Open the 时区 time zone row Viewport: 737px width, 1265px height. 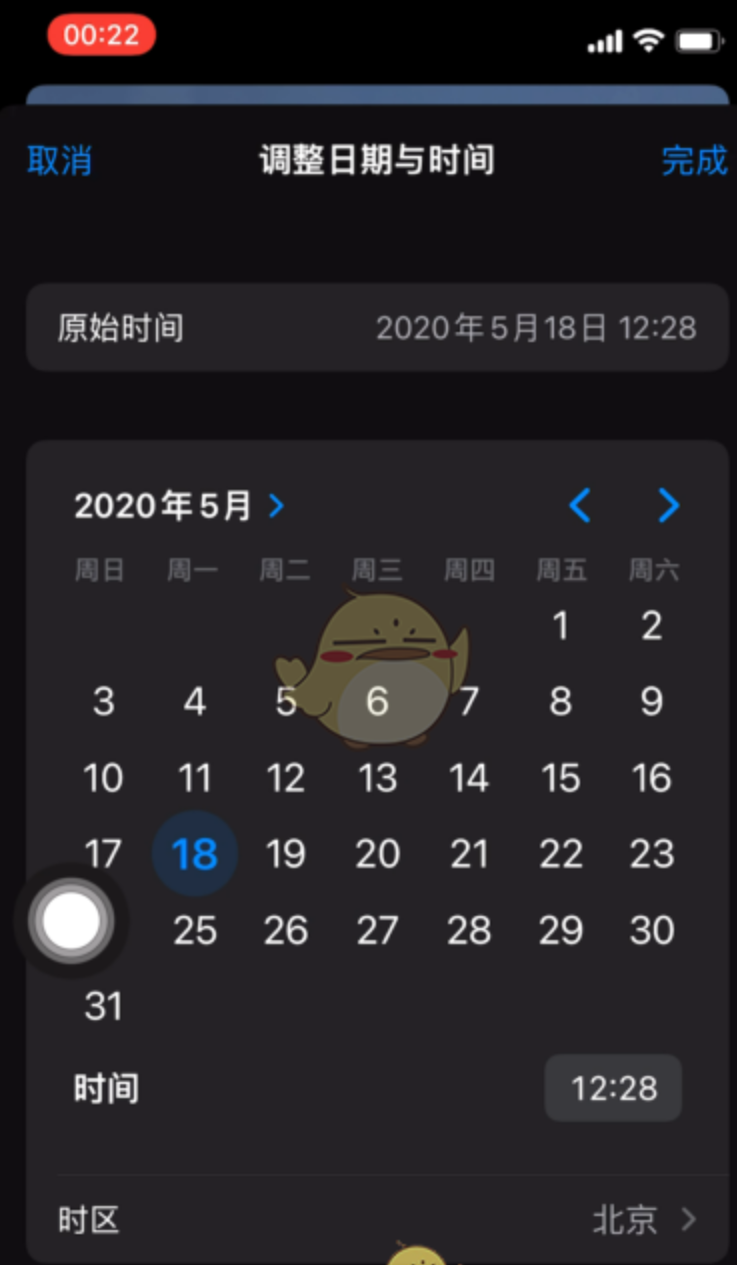point(377,1220)
